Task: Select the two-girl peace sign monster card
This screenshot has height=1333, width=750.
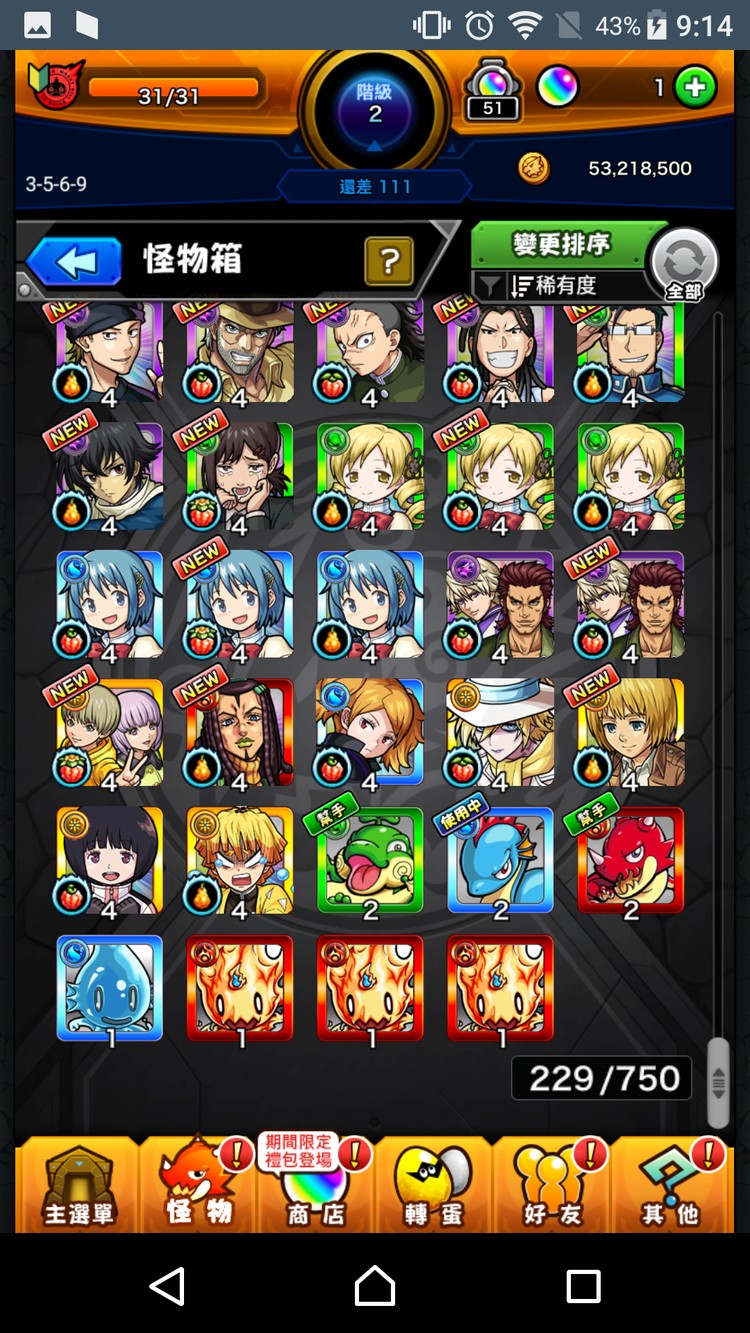Action: pos(109,732)
